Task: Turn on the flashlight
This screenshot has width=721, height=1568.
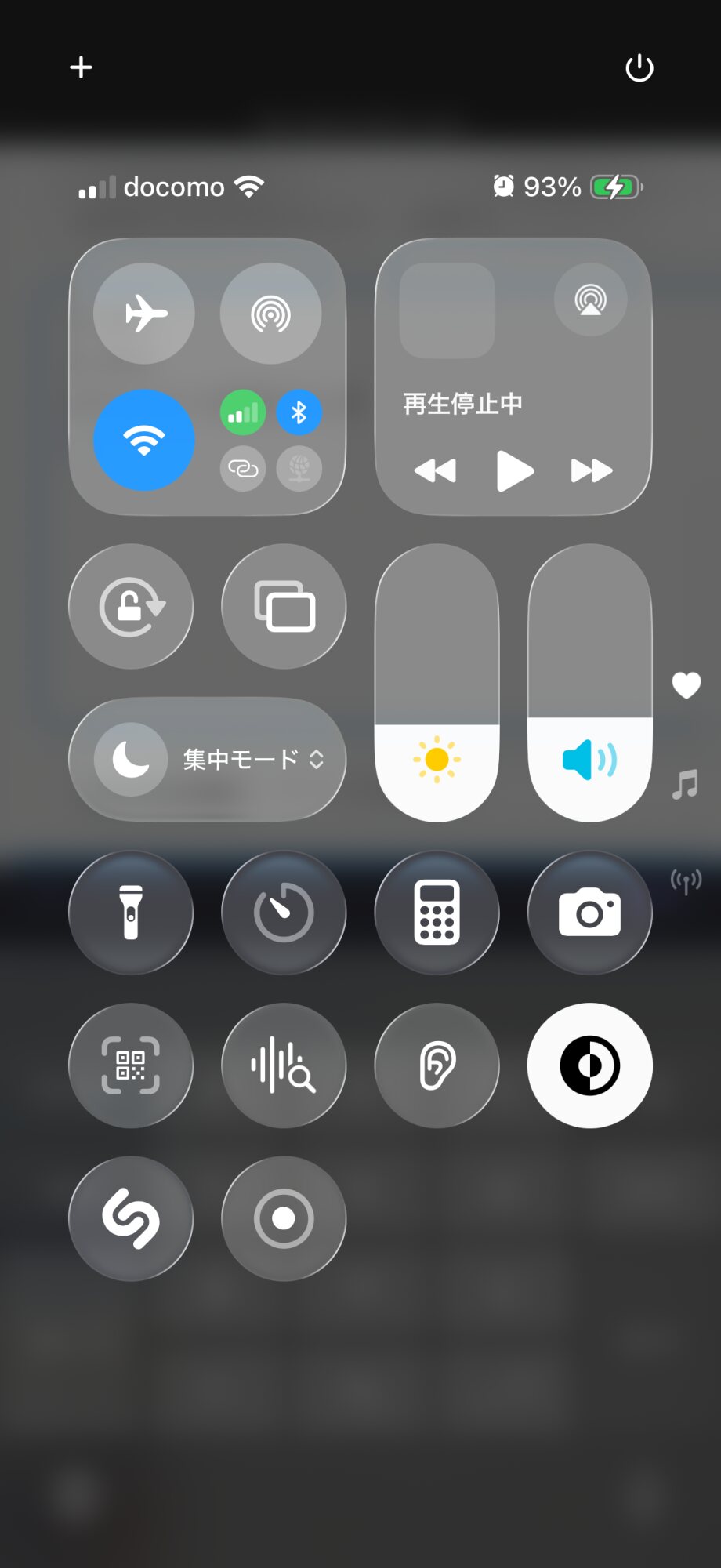Action: click(131, 913)
